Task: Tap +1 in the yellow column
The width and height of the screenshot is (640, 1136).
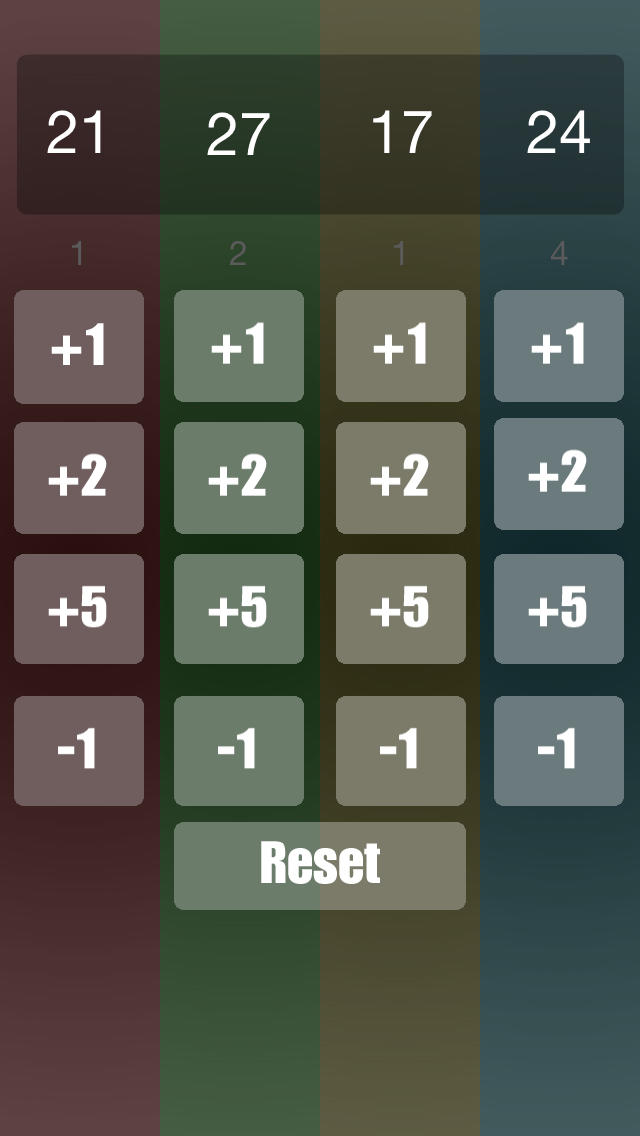Action: pos(401,346)
